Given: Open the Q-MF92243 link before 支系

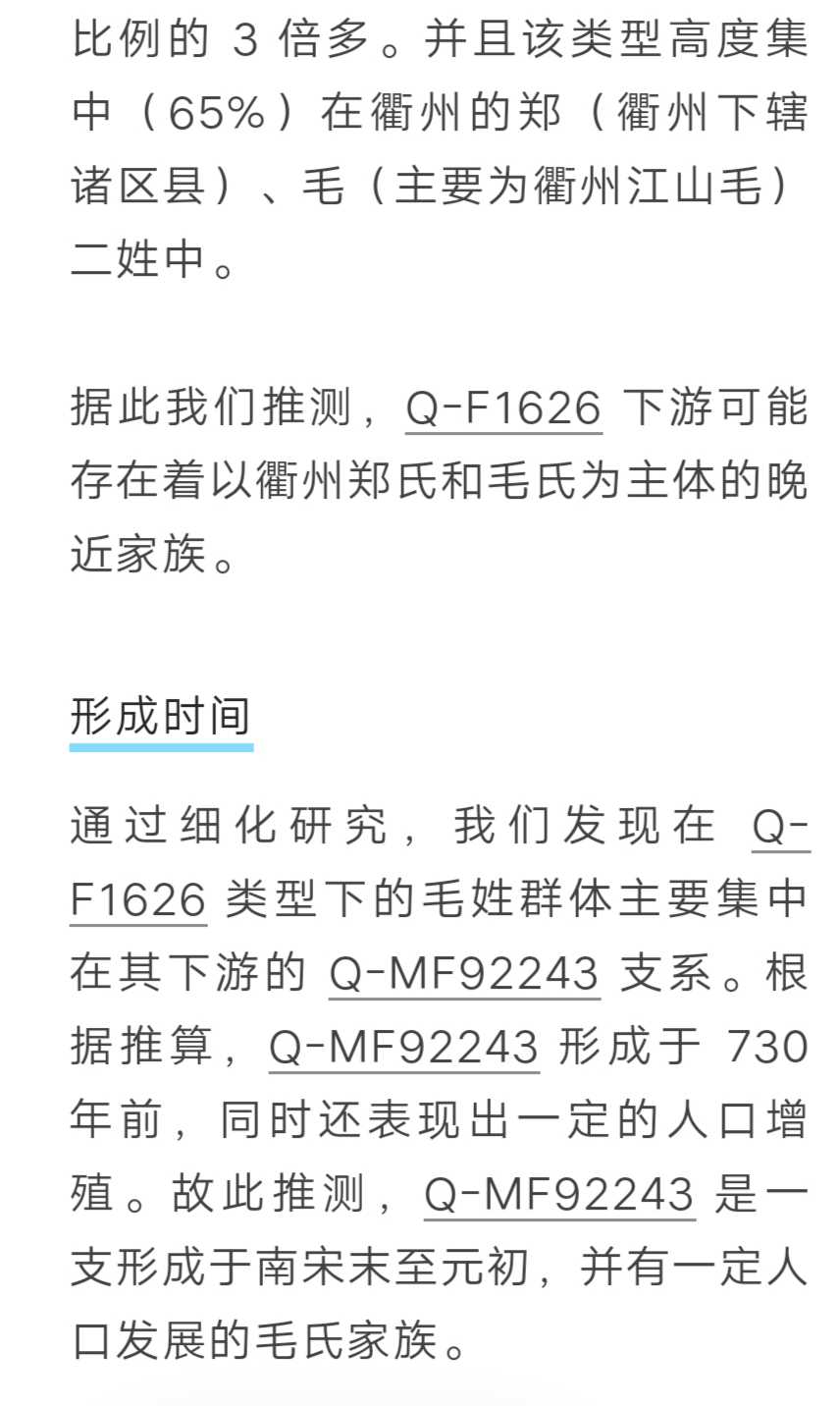Looking at the screenshot, I should 464,973.
